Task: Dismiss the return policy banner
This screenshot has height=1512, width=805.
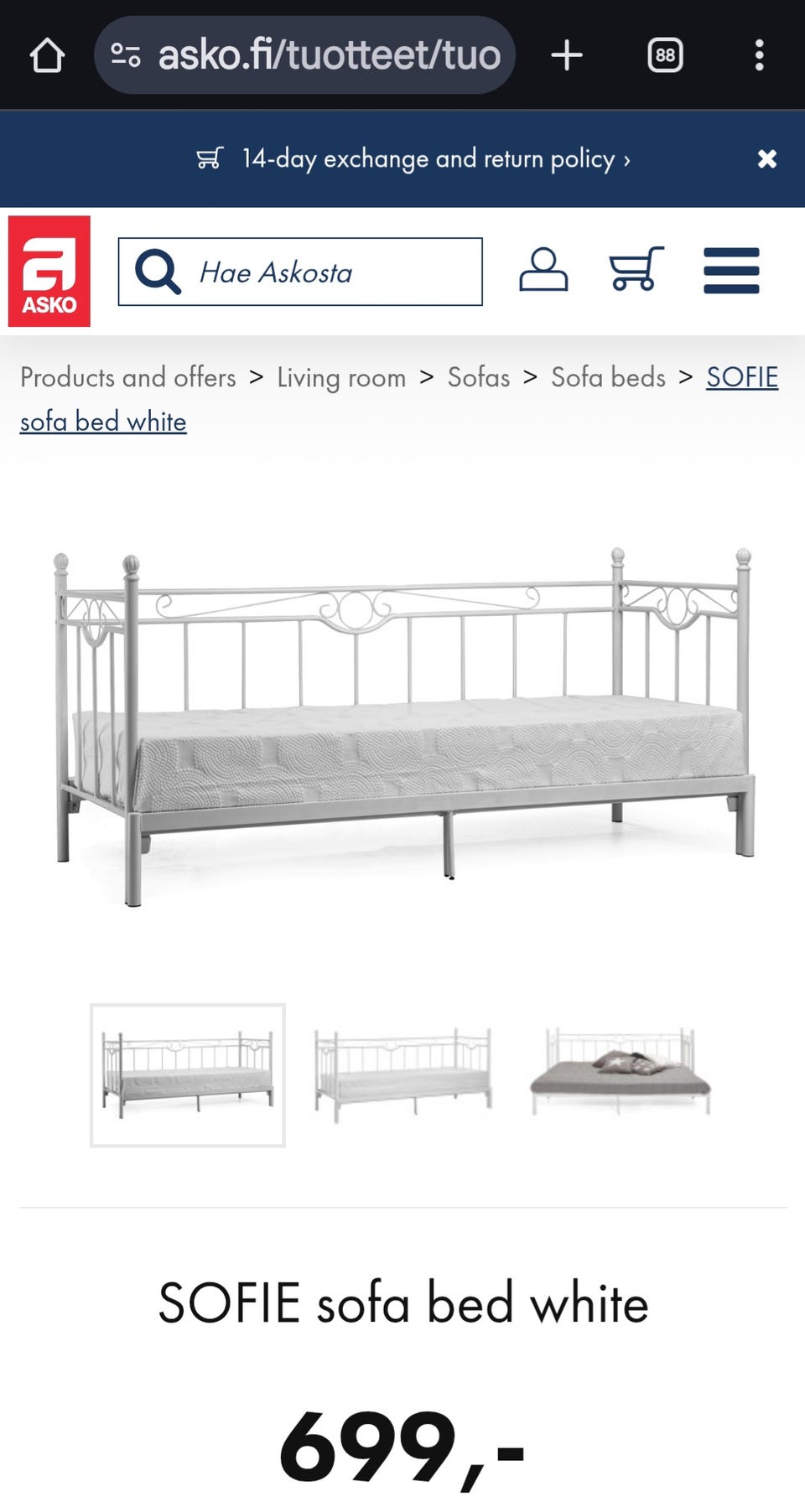Action: coord(767,158)
